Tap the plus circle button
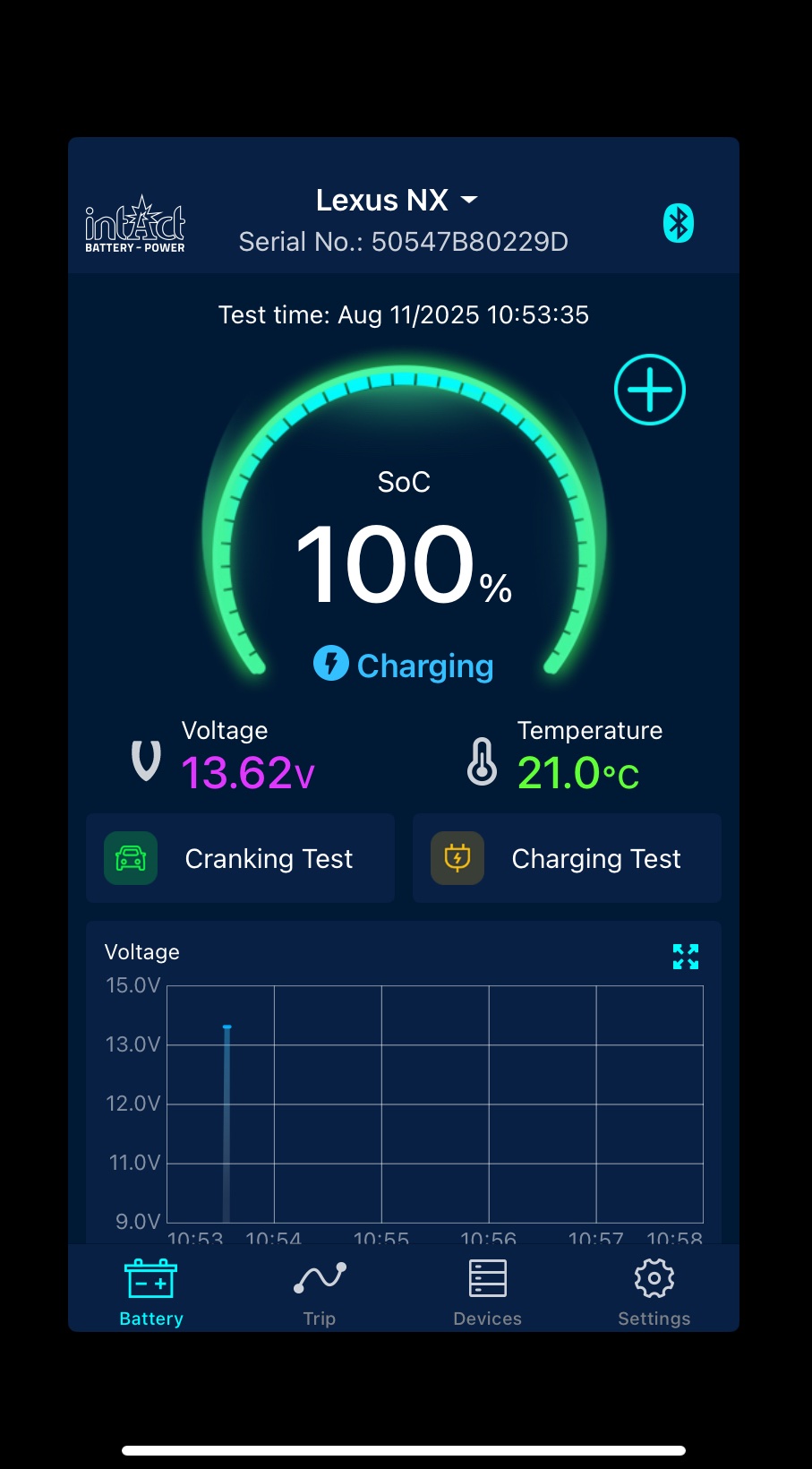 click(650, 390)
